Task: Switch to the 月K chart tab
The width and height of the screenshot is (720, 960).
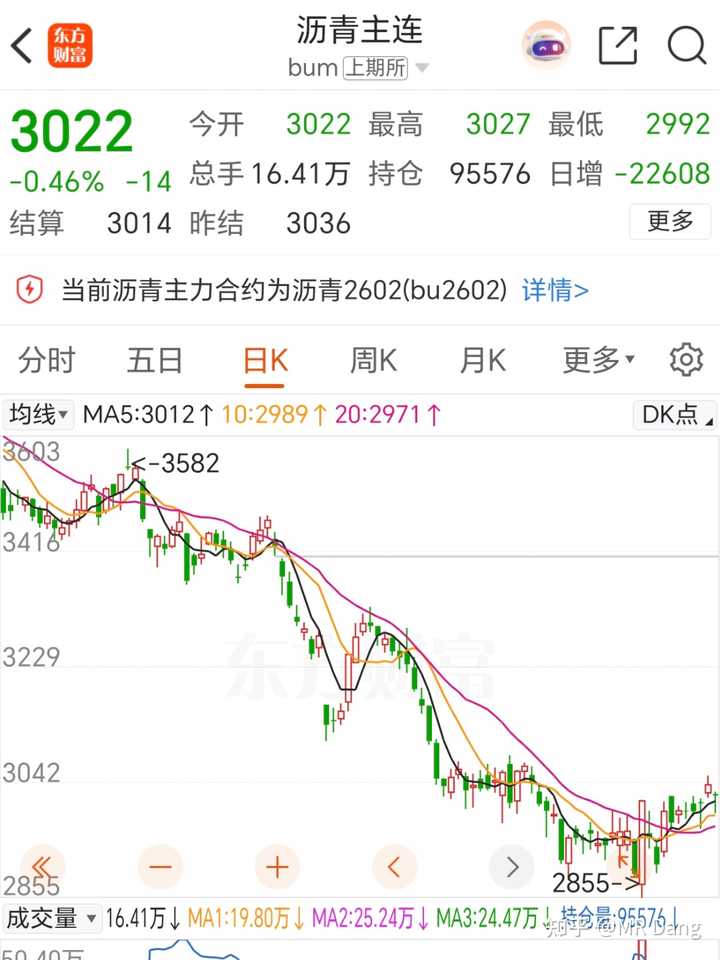Action: pyautogui.click(x=482, y=360)
